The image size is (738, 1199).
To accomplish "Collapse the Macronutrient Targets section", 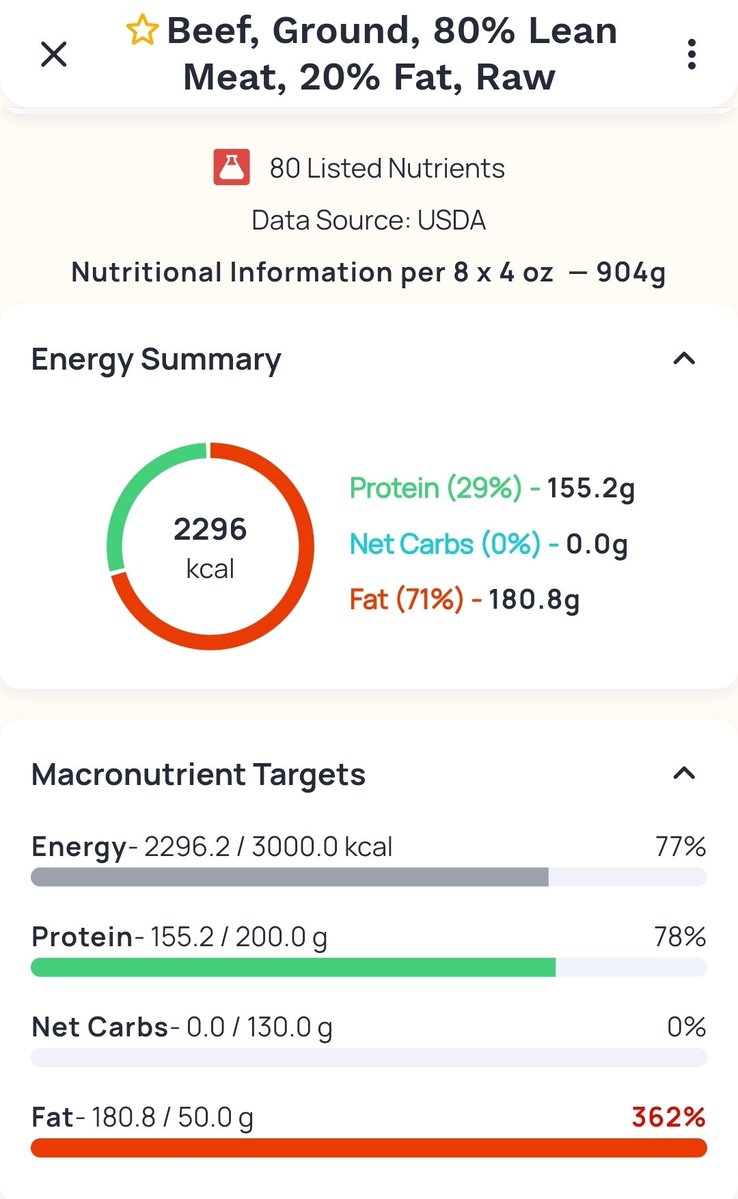I will [x=684, y=773].
